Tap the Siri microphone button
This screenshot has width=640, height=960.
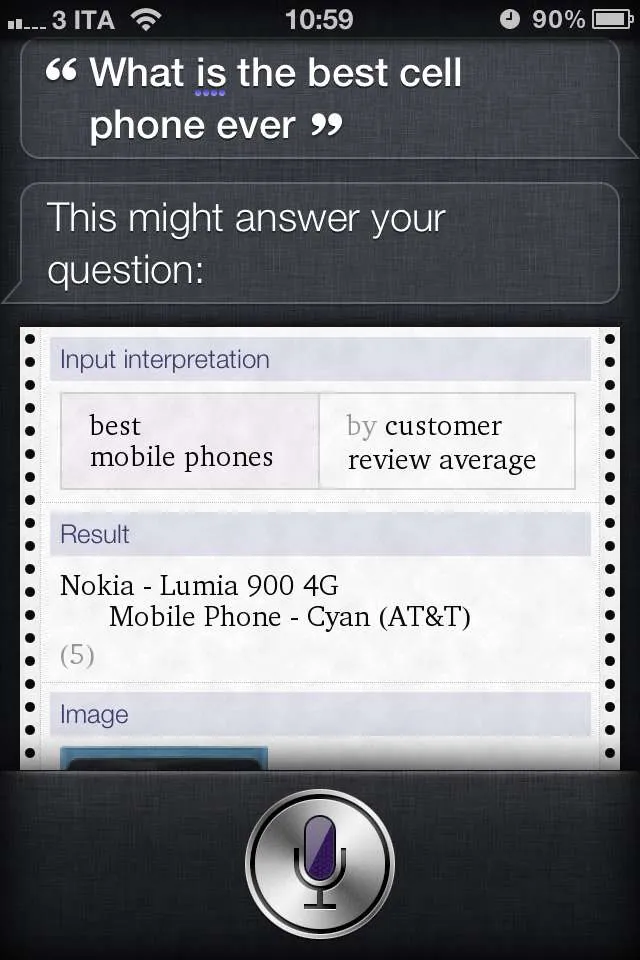coord(320,862)
